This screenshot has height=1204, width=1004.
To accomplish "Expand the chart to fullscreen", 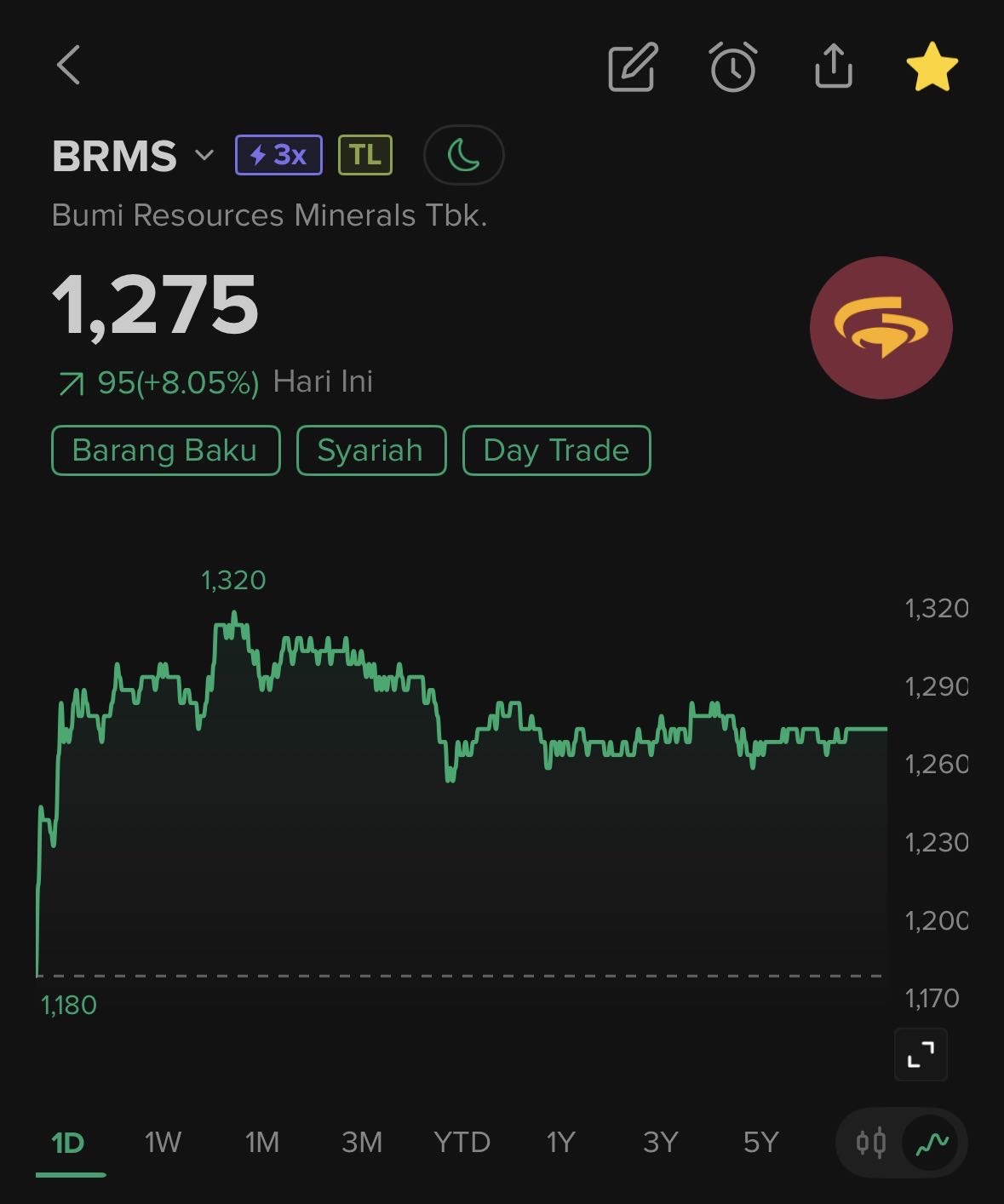I will [921, 1055].
